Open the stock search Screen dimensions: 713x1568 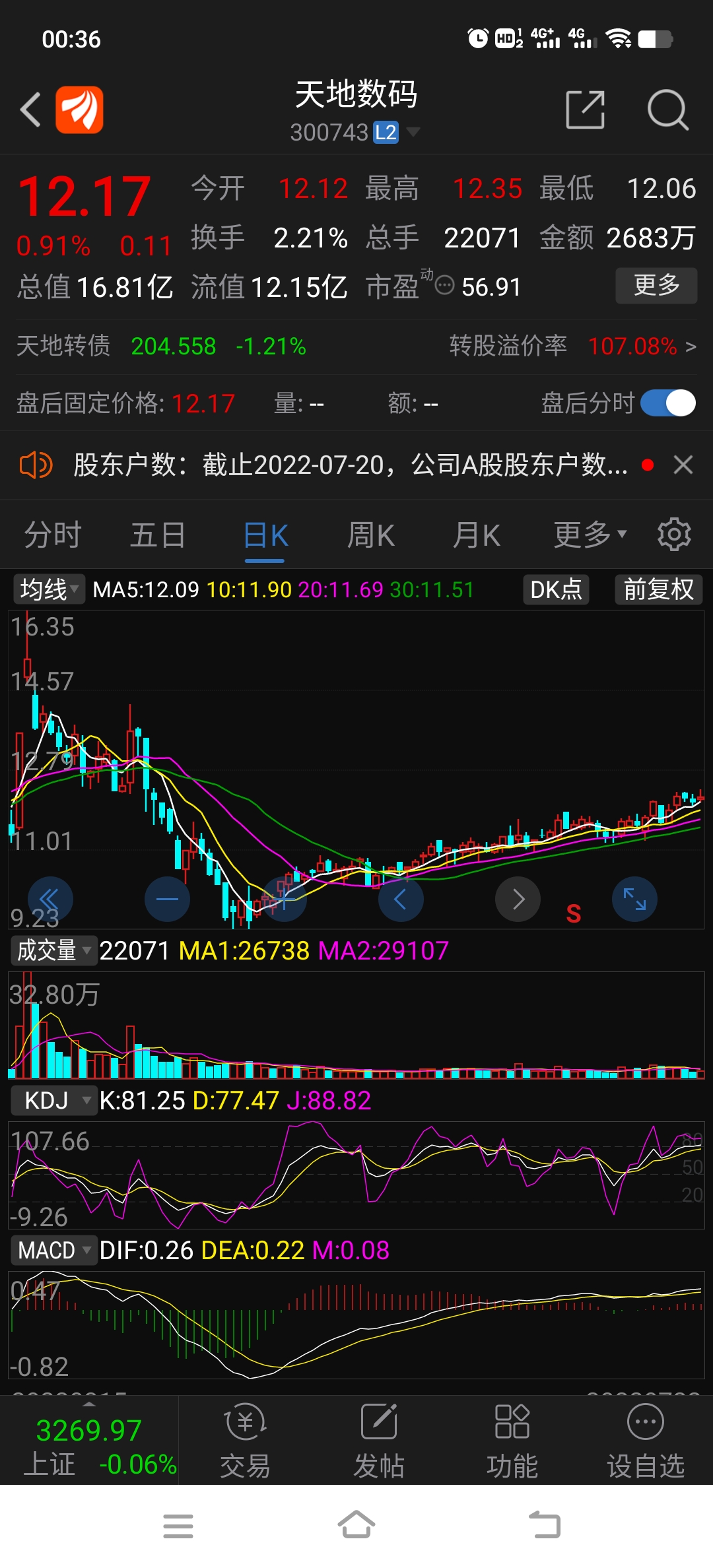coord(667,110)
